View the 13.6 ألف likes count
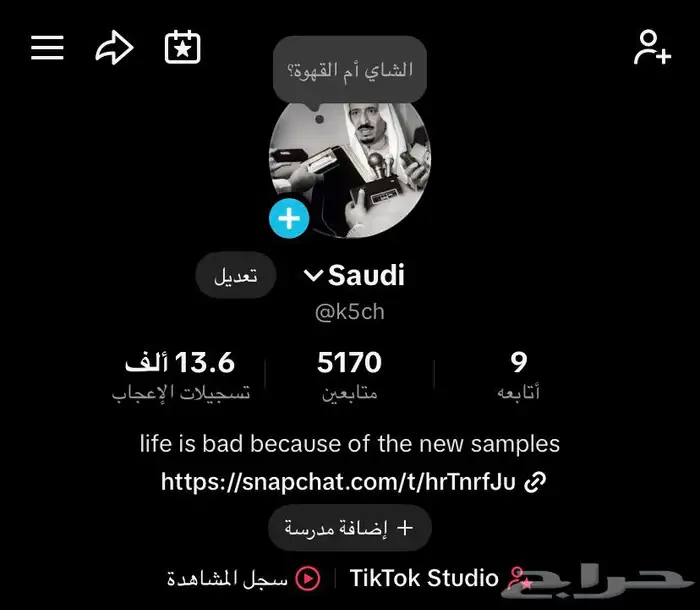This screenshot has width=700, height=610. click(181, 373)
